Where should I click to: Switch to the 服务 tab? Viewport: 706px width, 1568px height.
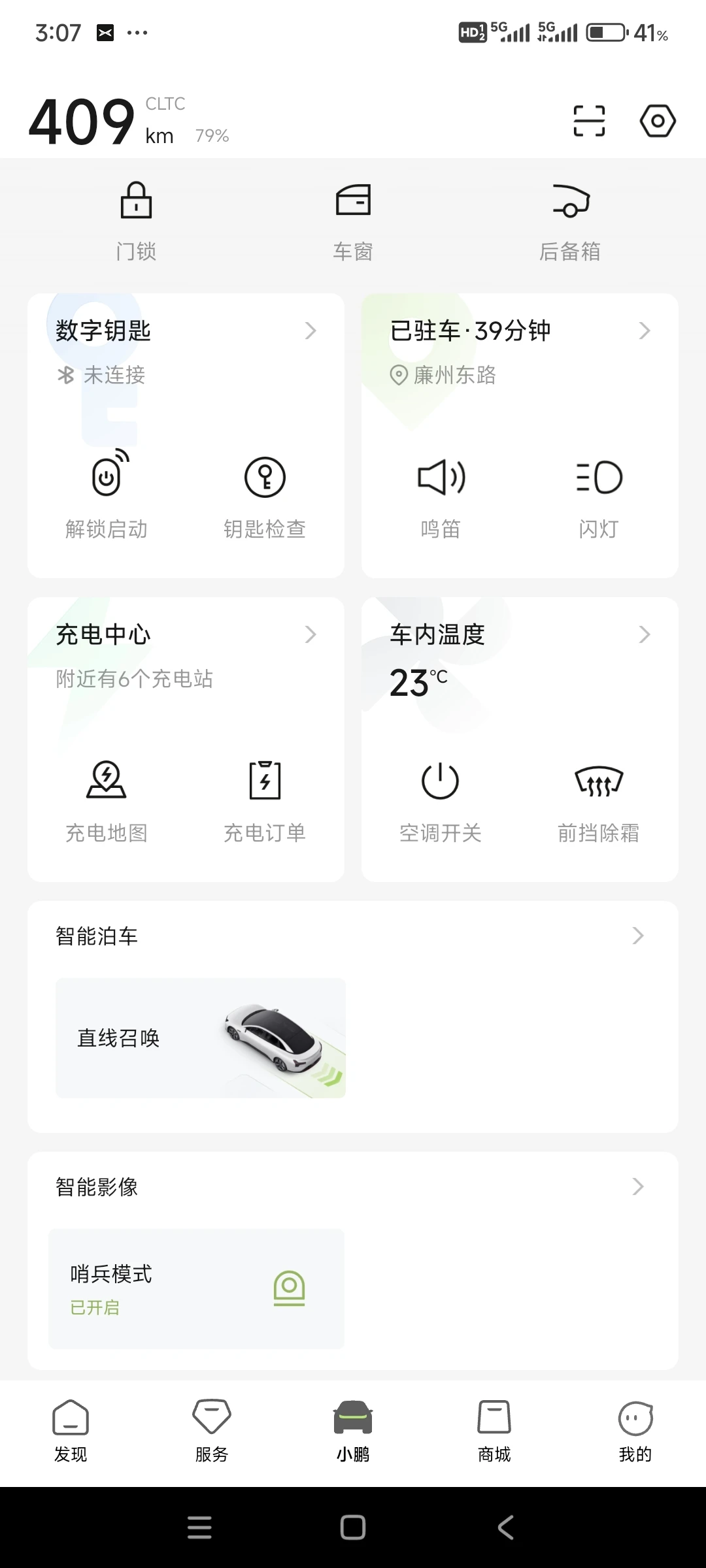tap(212, 1431)
